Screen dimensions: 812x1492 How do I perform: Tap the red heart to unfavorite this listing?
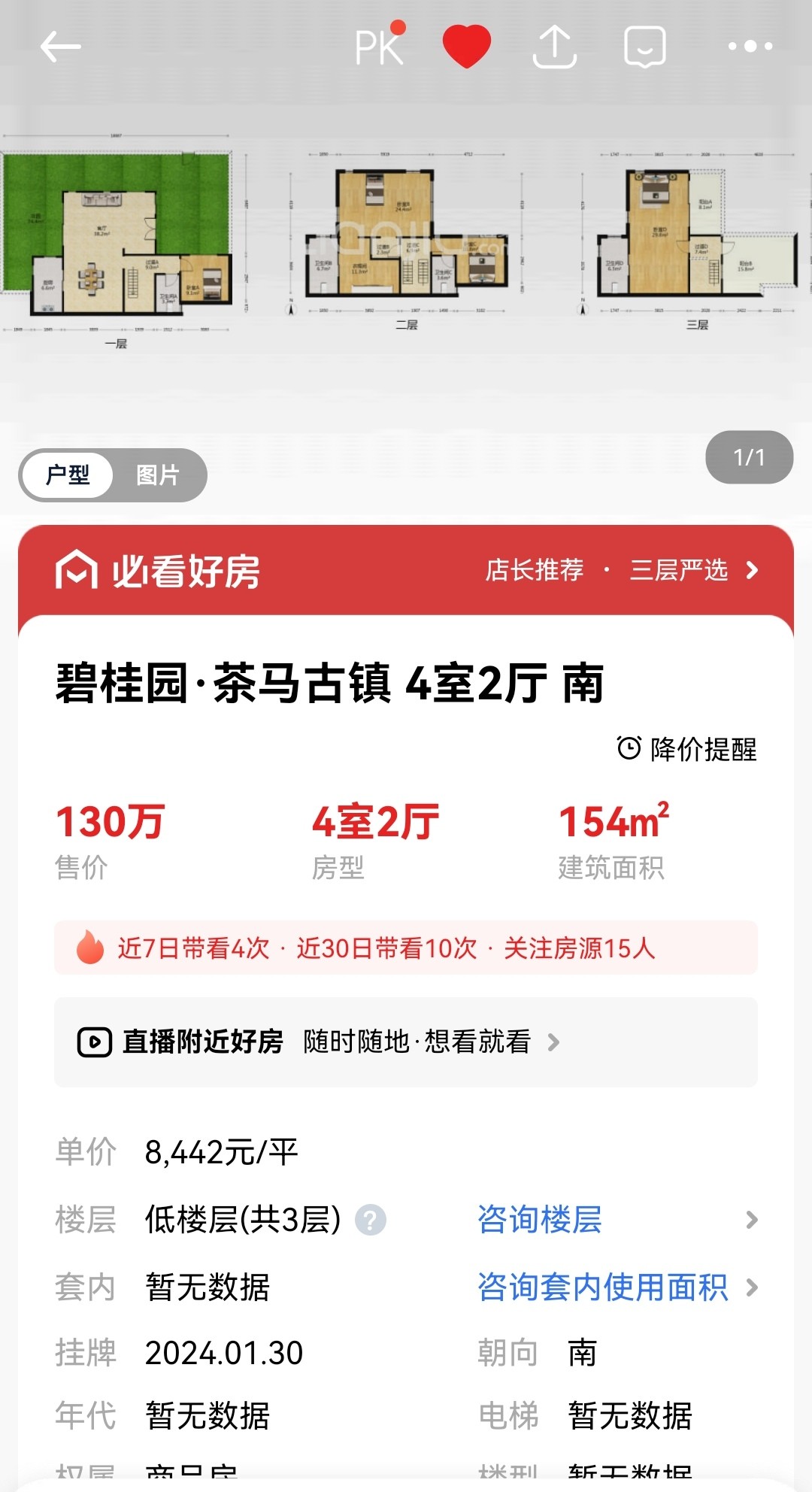466,47
